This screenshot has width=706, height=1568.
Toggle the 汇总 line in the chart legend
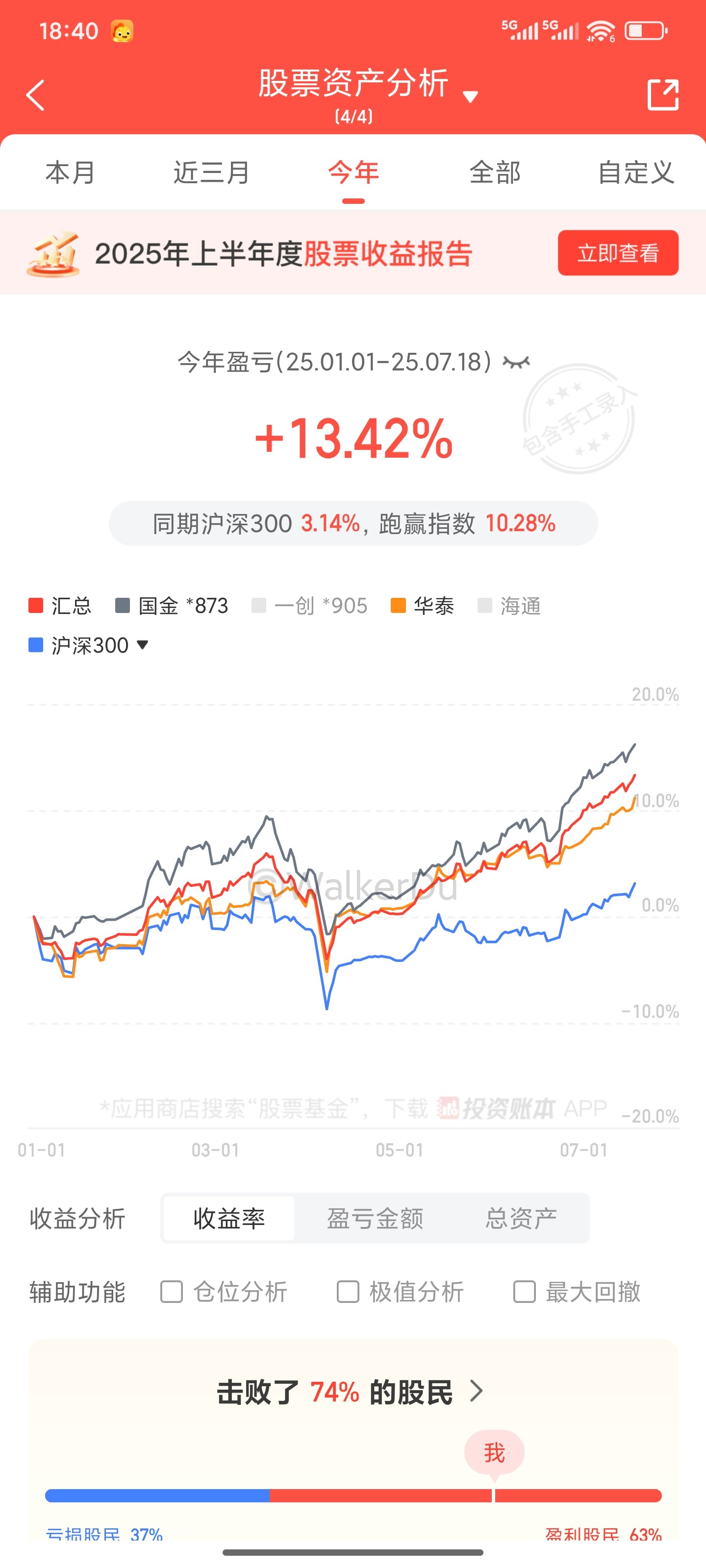point(60,606)
